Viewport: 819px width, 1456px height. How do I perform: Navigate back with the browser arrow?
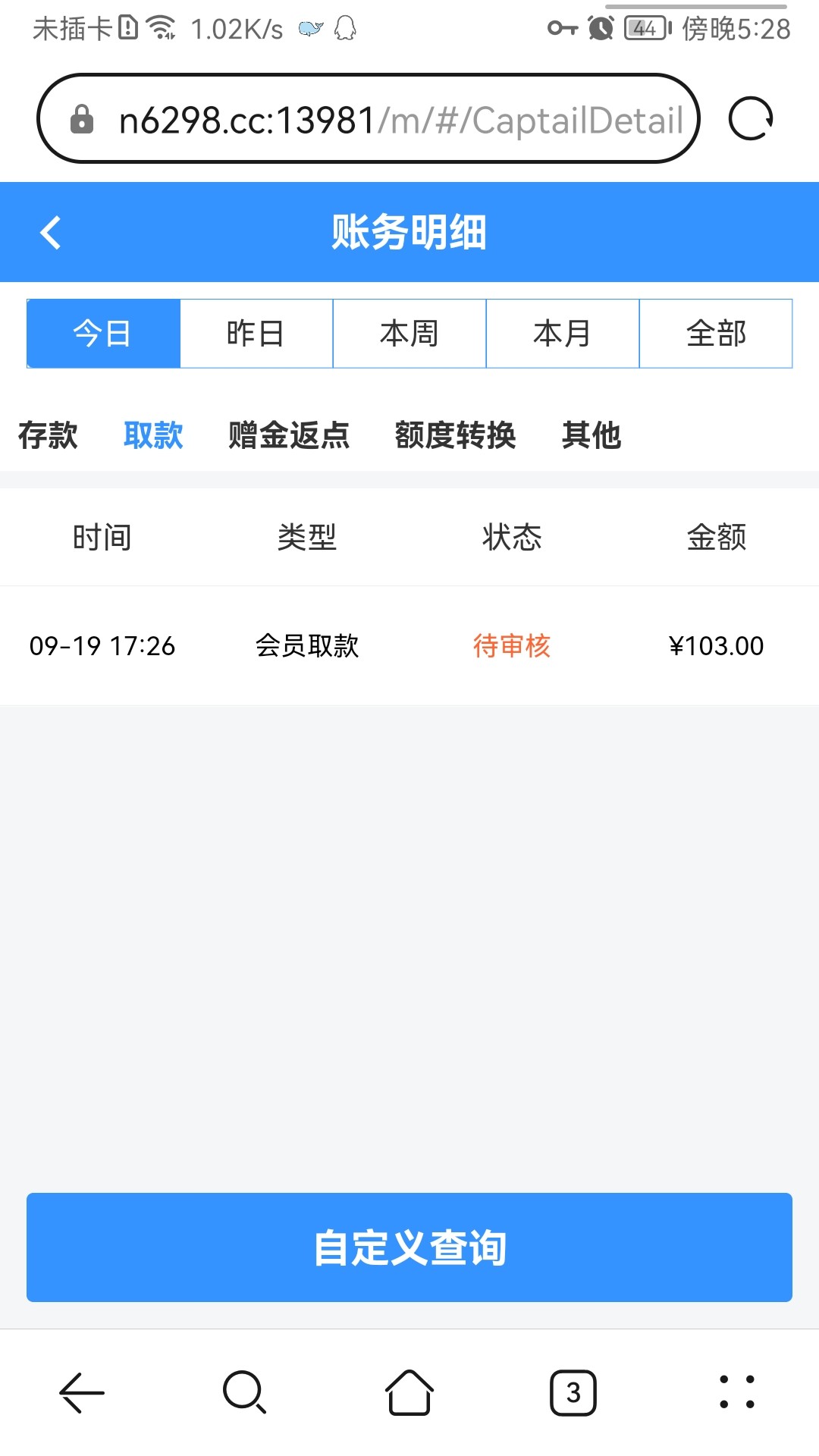(82, 1392)
